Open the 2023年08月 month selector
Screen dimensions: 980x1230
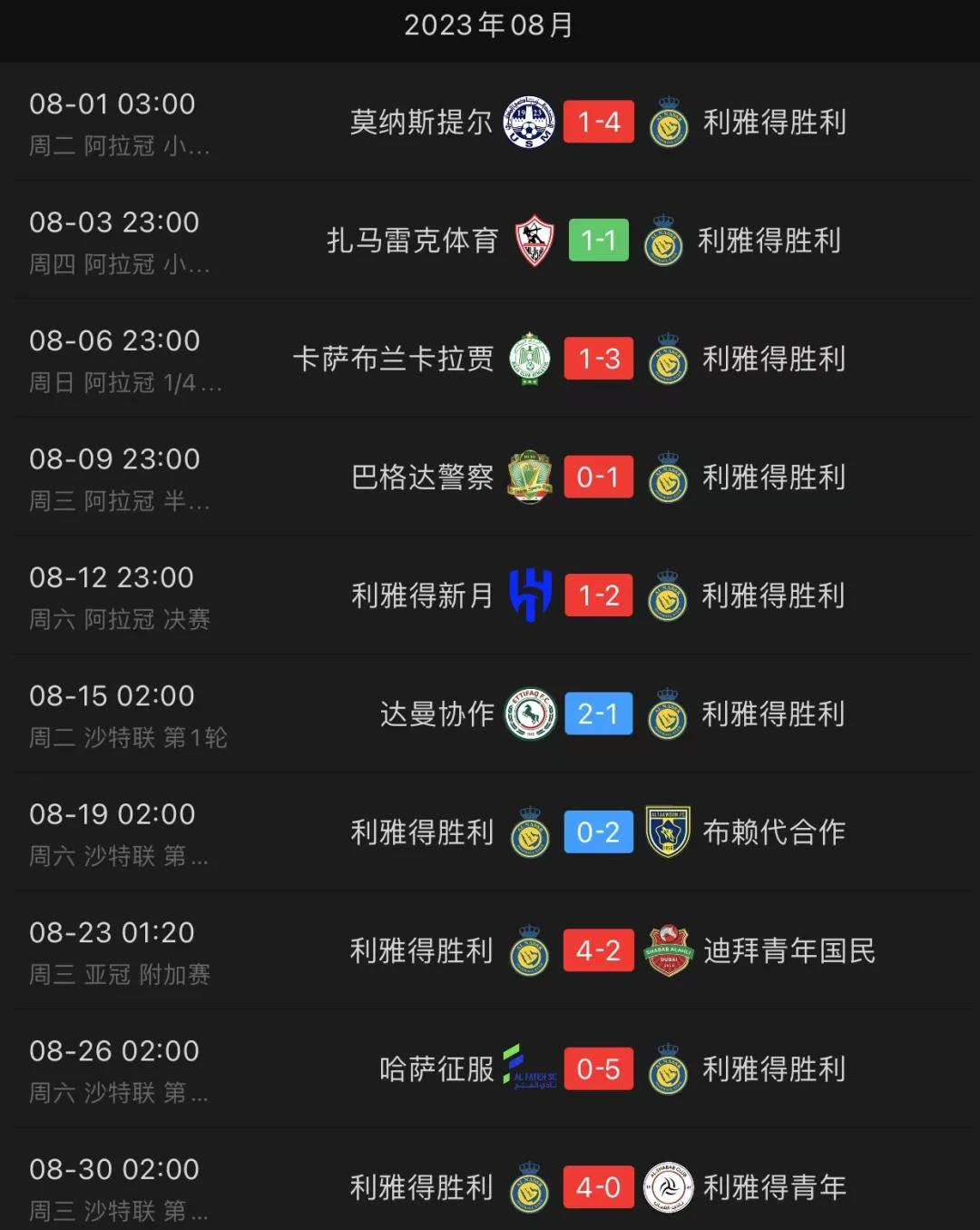coord(490,25)
